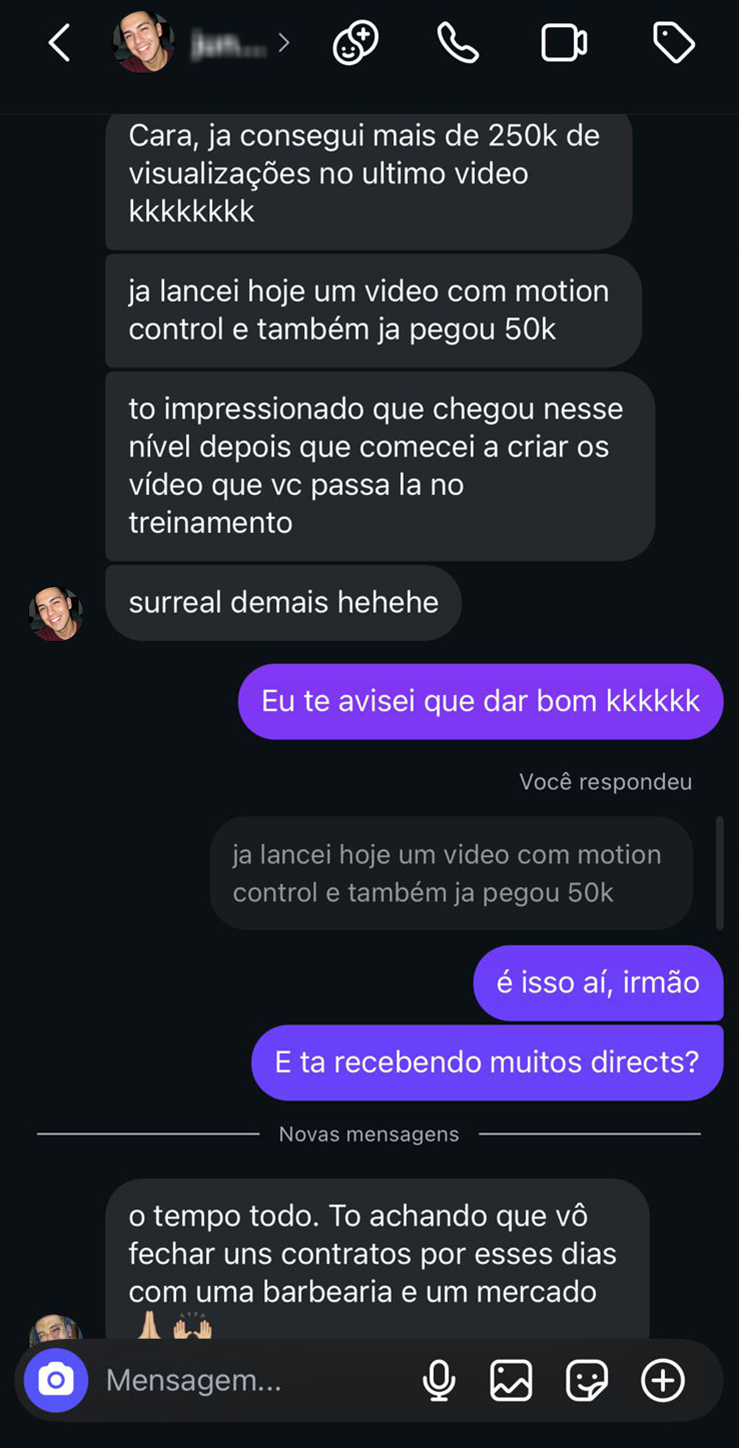Tap the 'Eu te avisei que dar bom' bubble
Screen dimensions: 739x1448
tap(480, 701)
